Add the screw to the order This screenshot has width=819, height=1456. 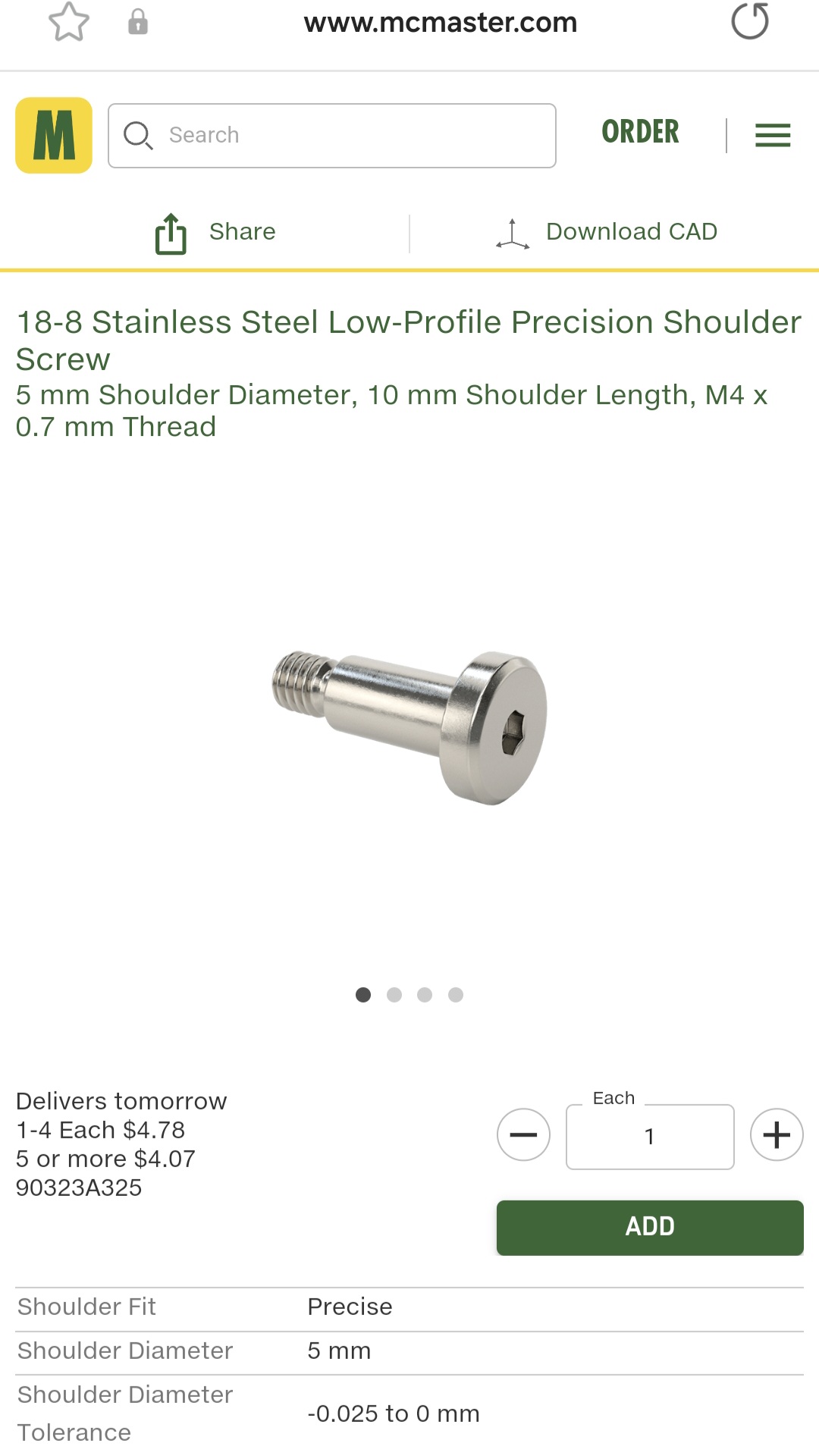[650, 1227]
